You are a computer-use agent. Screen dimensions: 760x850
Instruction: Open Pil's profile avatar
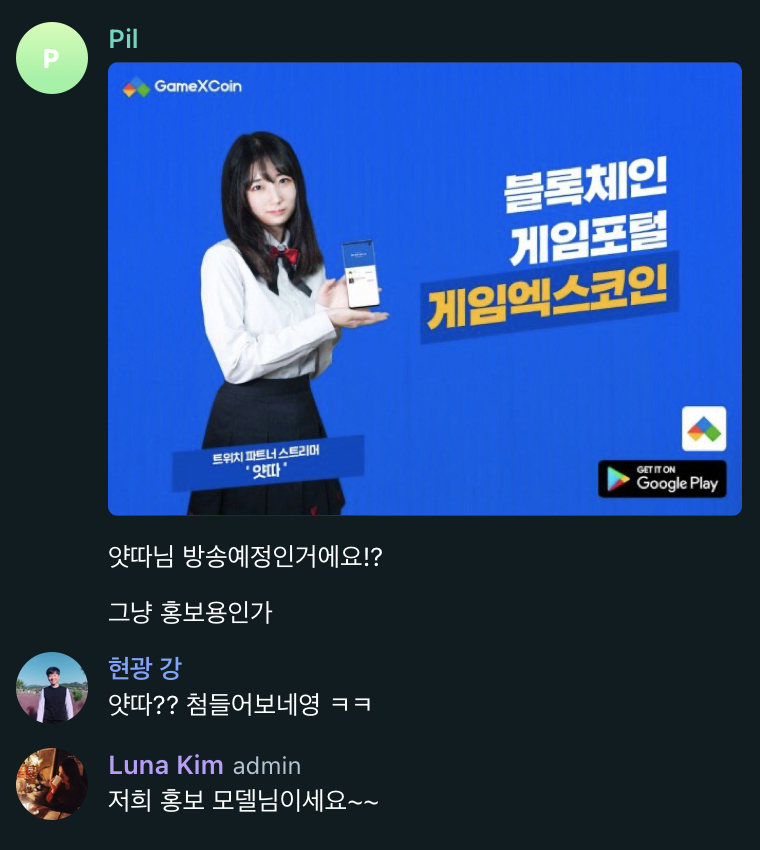[x=52, y=58]
